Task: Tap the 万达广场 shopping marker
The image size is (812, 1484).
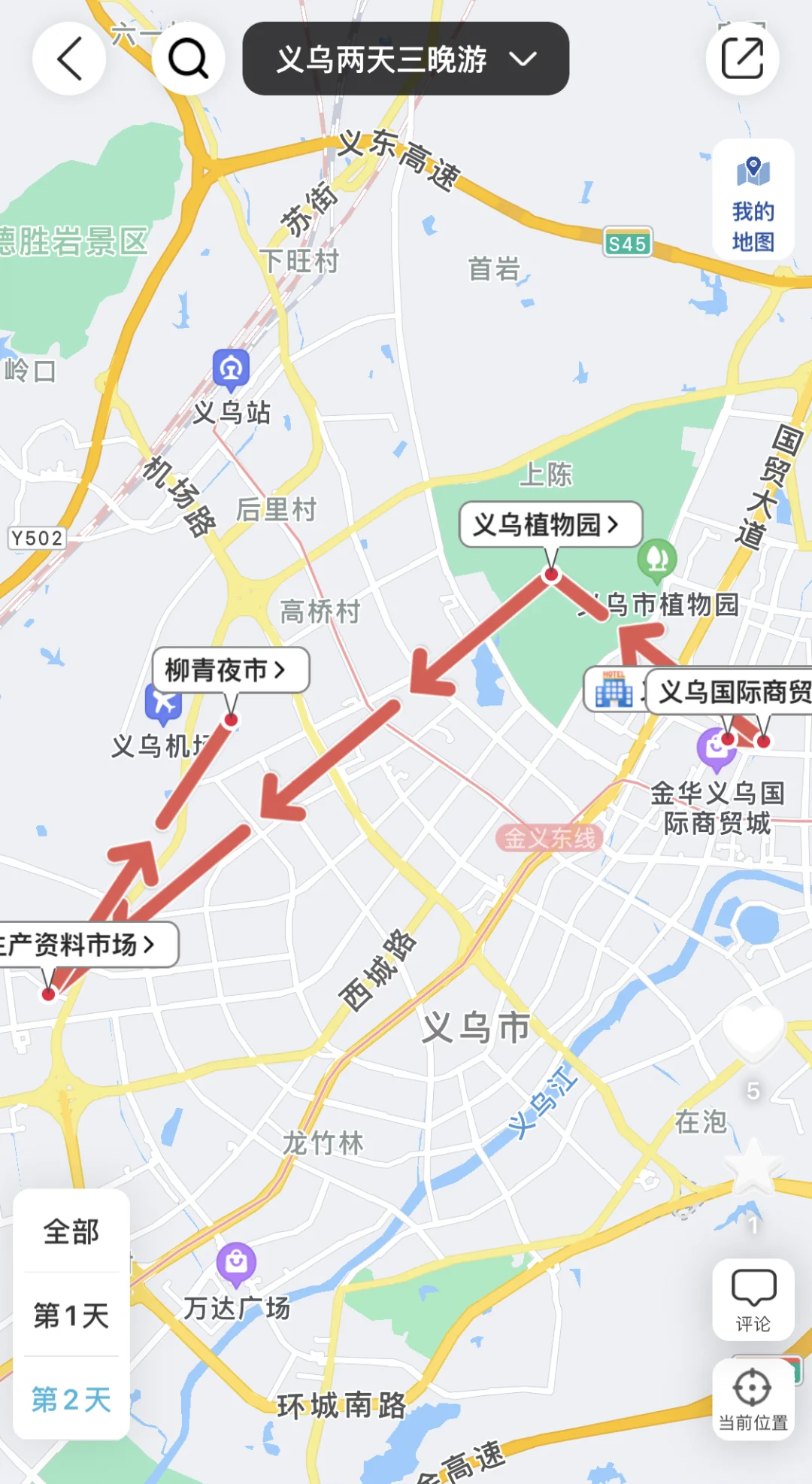Action: click(236, 1264)
